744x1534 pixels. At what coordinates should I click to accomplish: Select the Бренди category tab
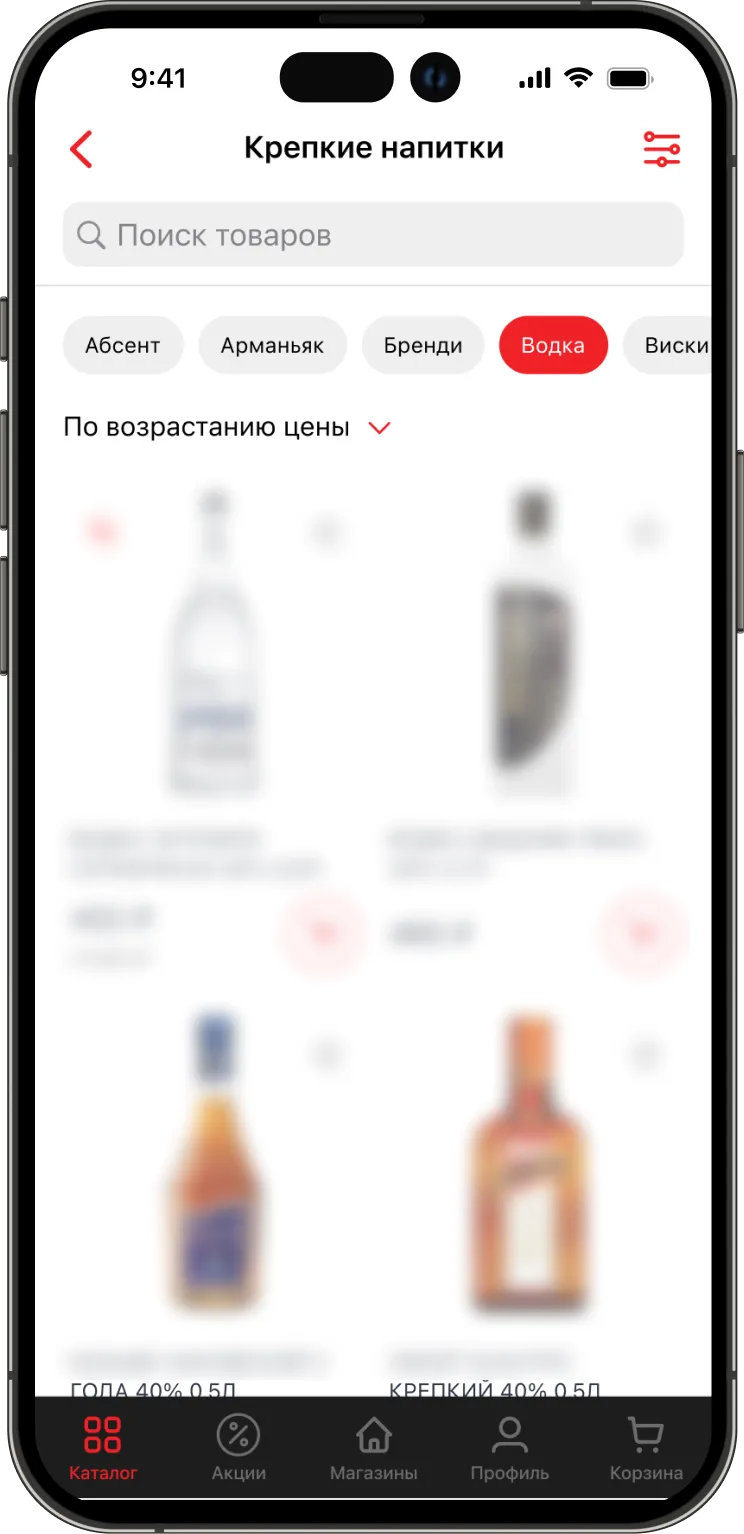pyautogui.click(x=422, y=344)
